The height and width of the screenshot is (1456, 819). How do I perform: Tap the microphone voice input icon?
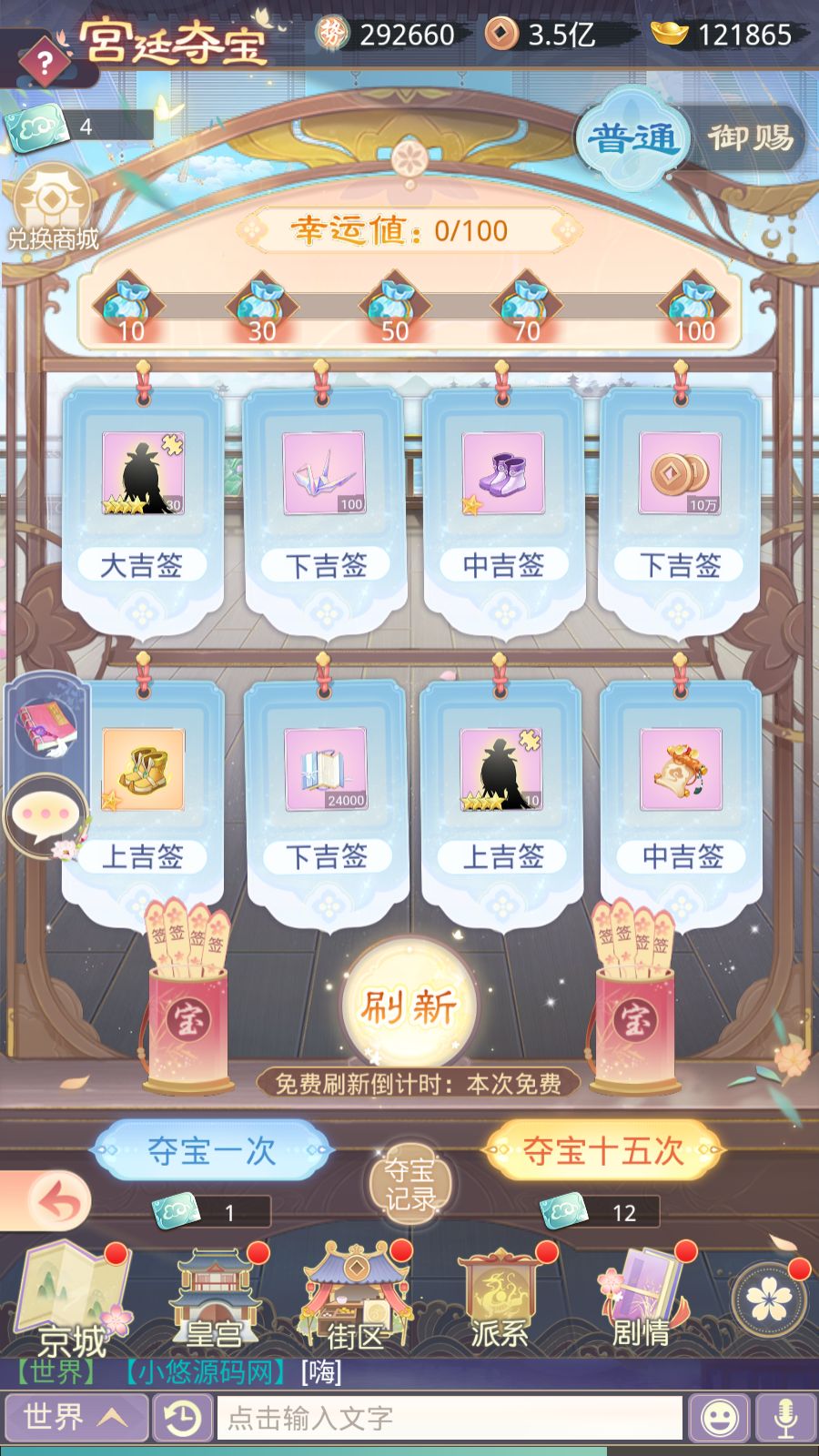[x=785, y=1417]
